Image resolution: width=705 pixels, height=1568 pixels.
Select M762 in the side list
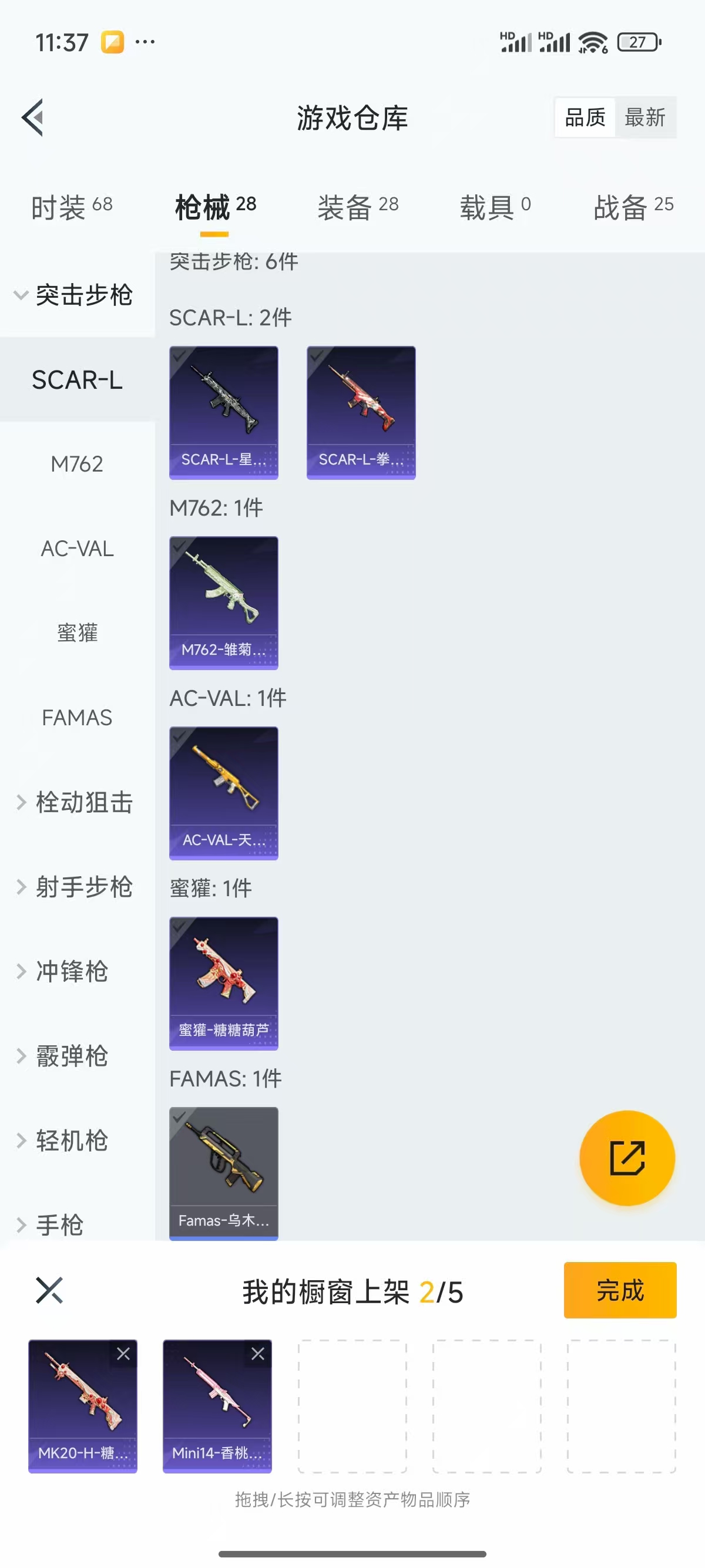tap(77, 464)
